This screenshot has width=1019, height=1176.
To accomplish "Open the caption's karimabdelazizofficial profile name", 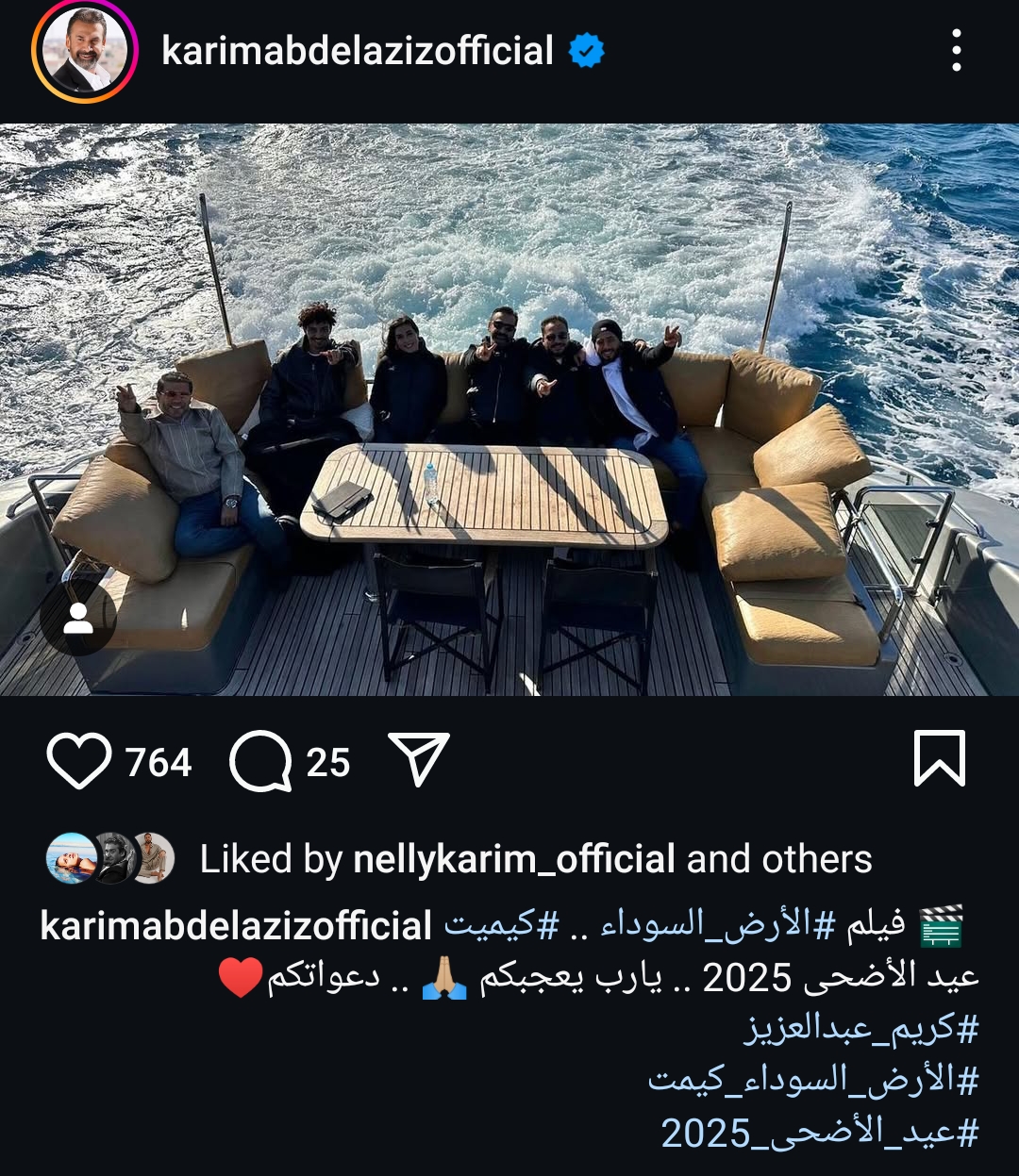I will pyautogui.click(x=236, y=925).
